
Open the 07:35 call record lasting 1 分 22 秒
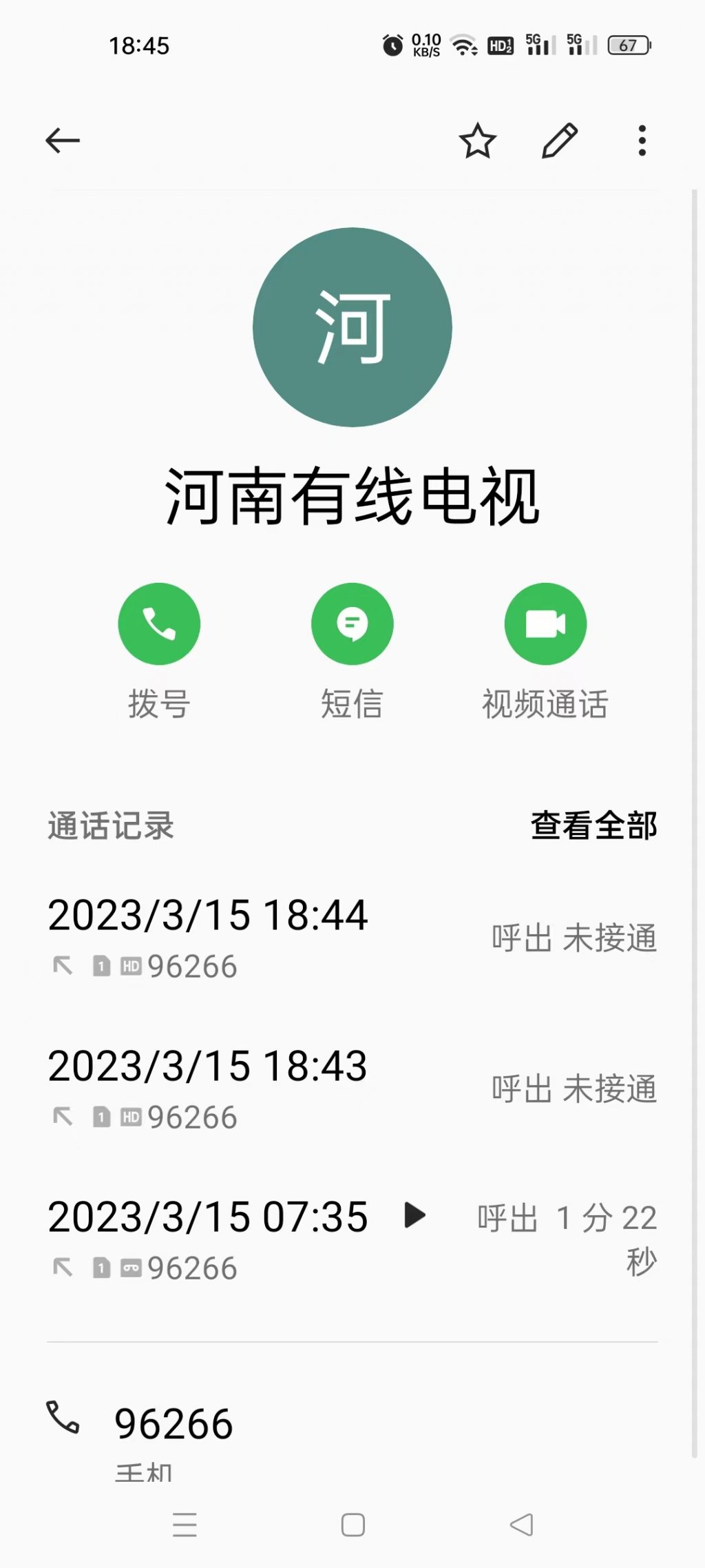[352, 1239]
